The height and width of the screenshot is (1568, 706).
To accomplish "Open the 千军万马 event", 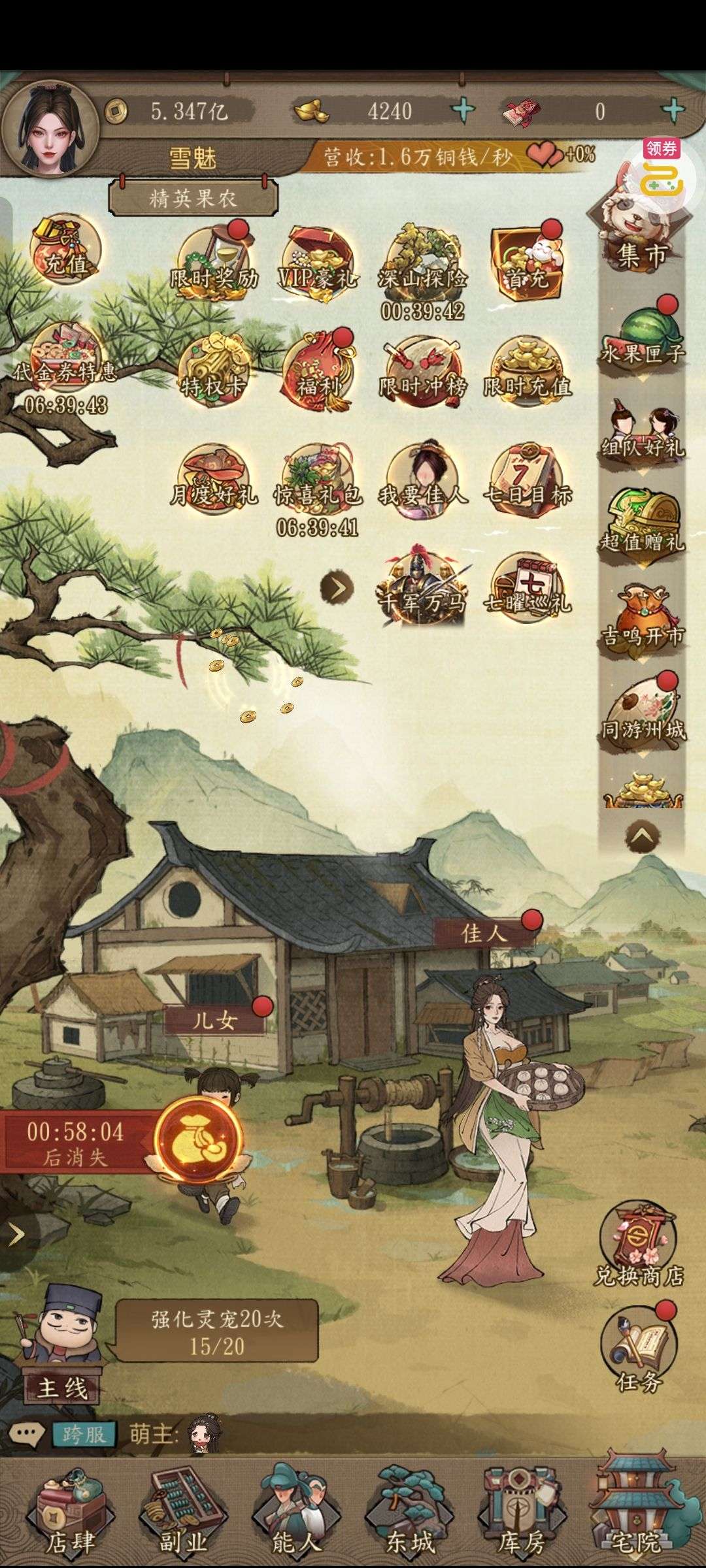I will coord(422,586).
